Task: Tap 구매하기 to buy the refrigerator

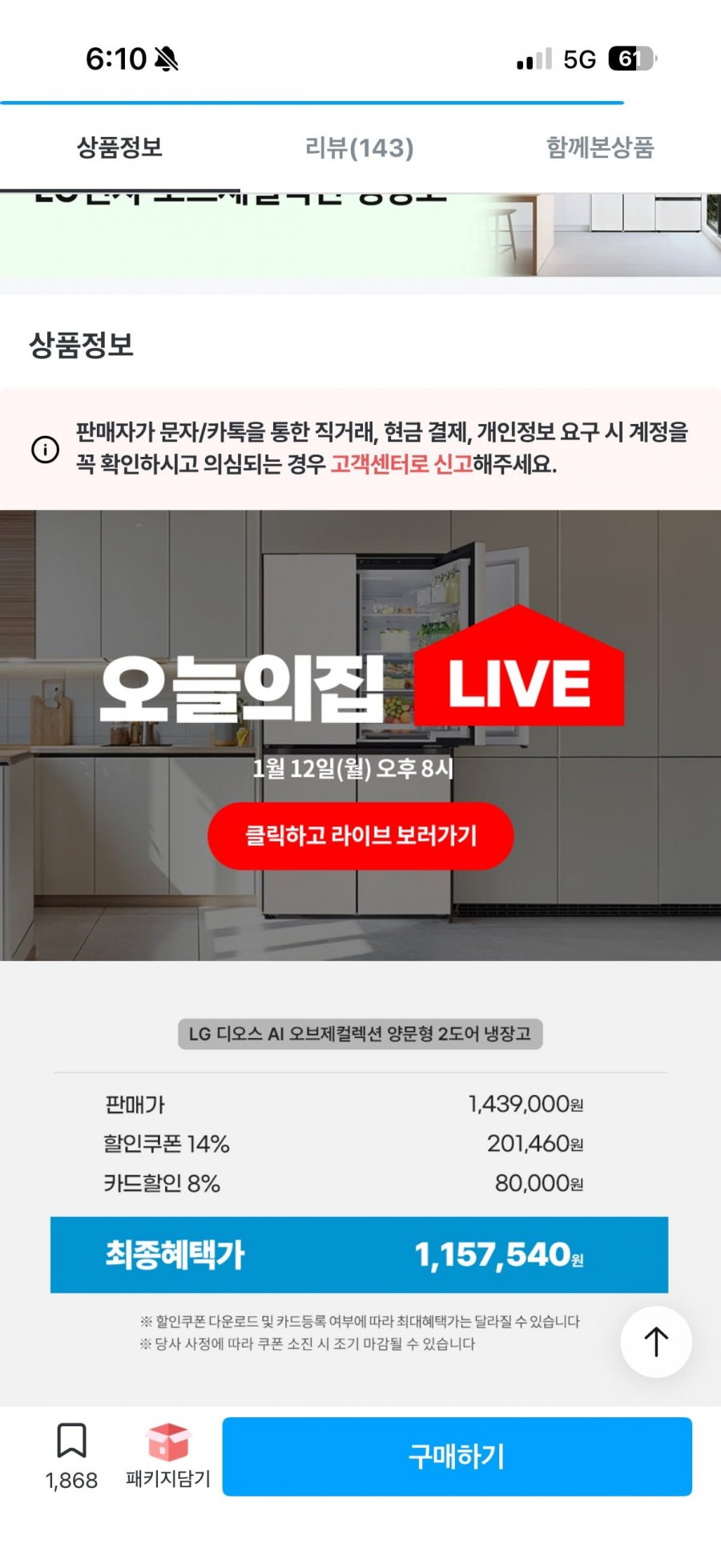Action: (457, 1456)
